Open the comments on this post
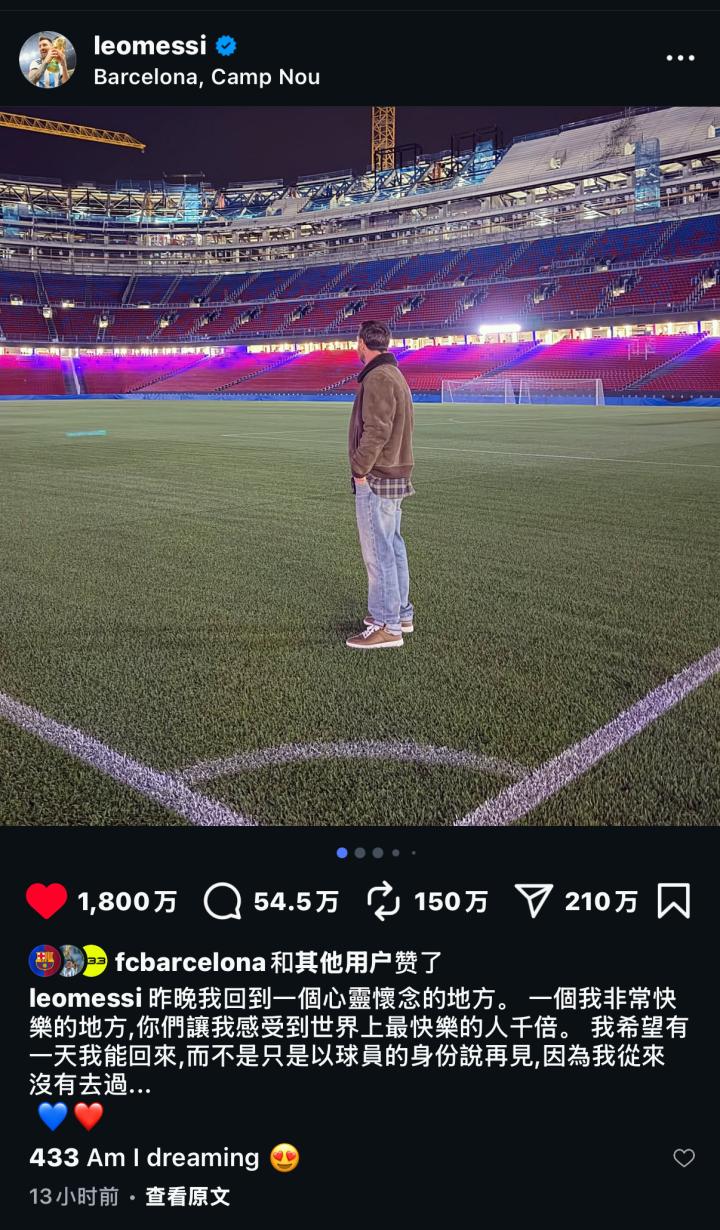Screen dimensions: 720x1230 222,901
